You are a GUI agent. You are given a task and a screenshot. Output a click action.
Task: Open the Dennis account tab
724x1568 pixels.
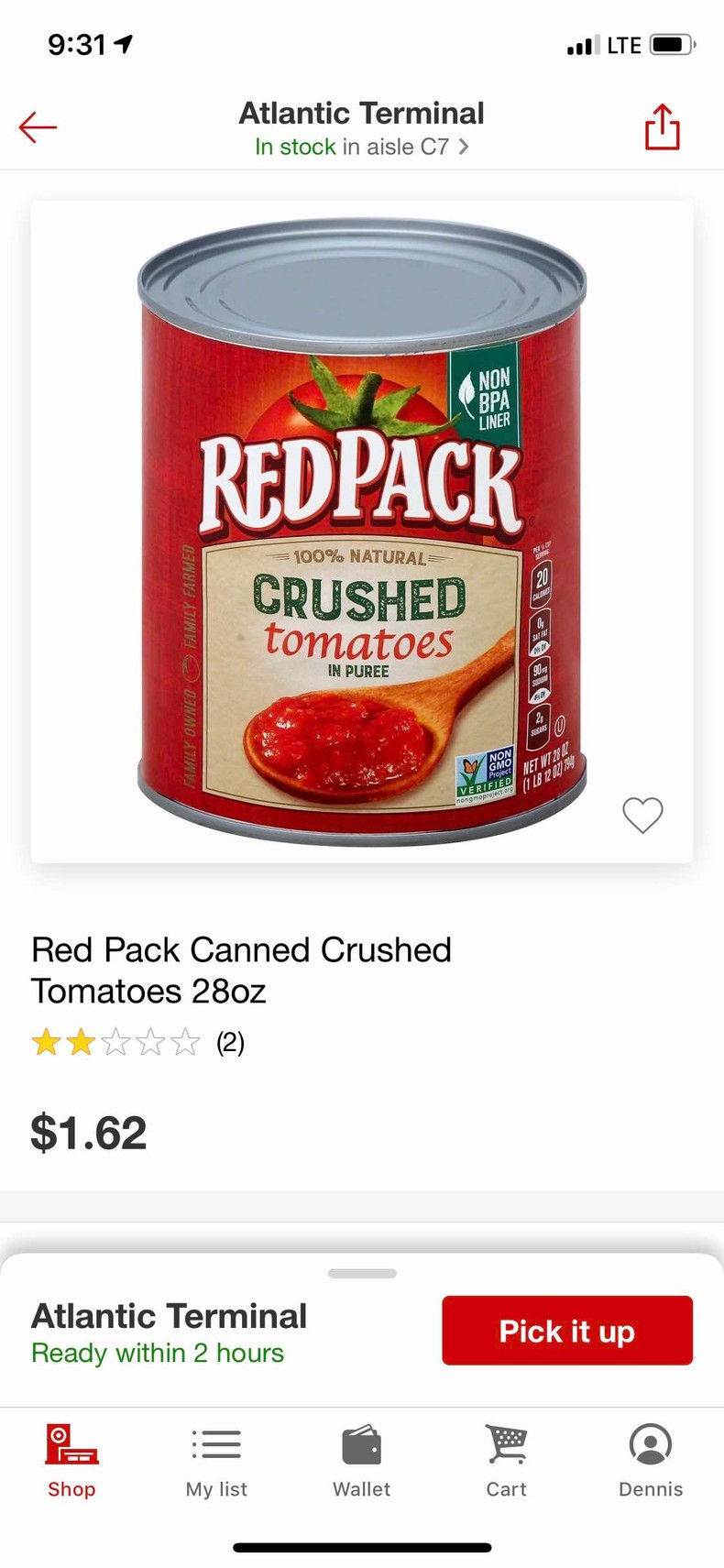[x=651, y=1461]
